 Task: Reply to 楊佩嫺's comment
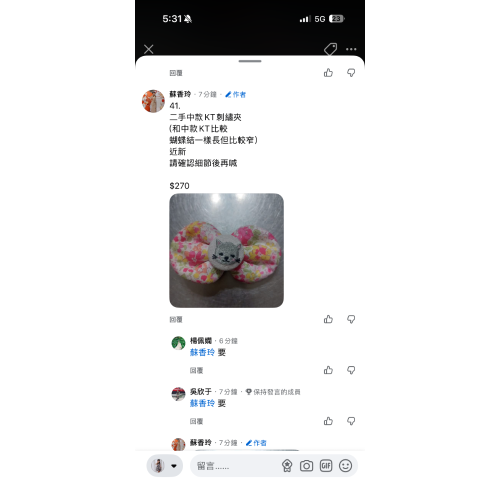tap(196, 370)
